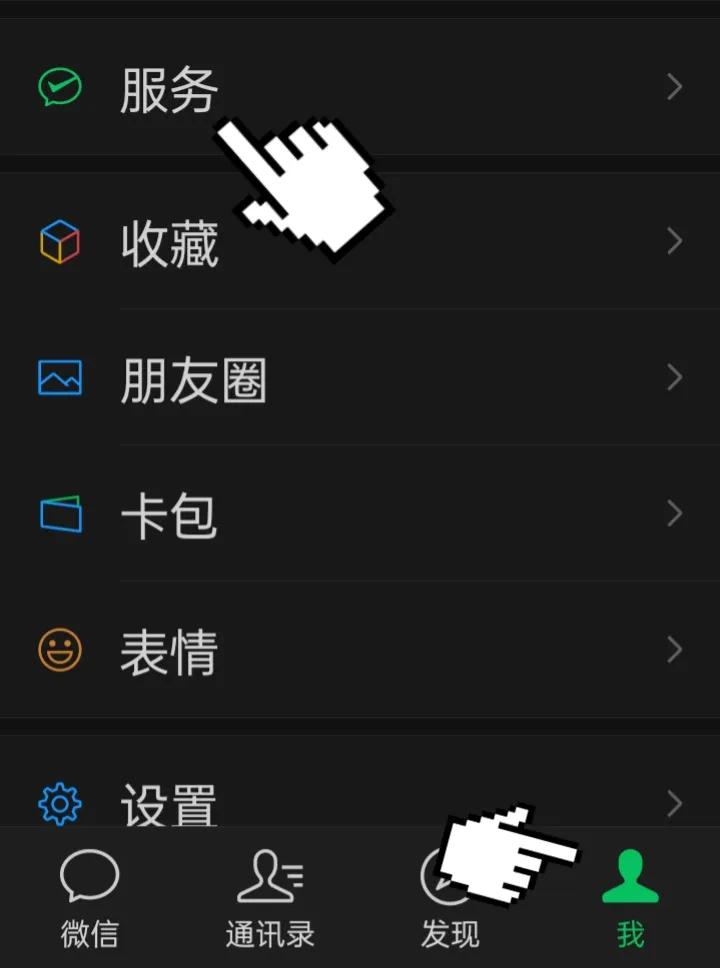Switch to the 通讯录 tab
720x968 pixels.
tap(270, 900)
